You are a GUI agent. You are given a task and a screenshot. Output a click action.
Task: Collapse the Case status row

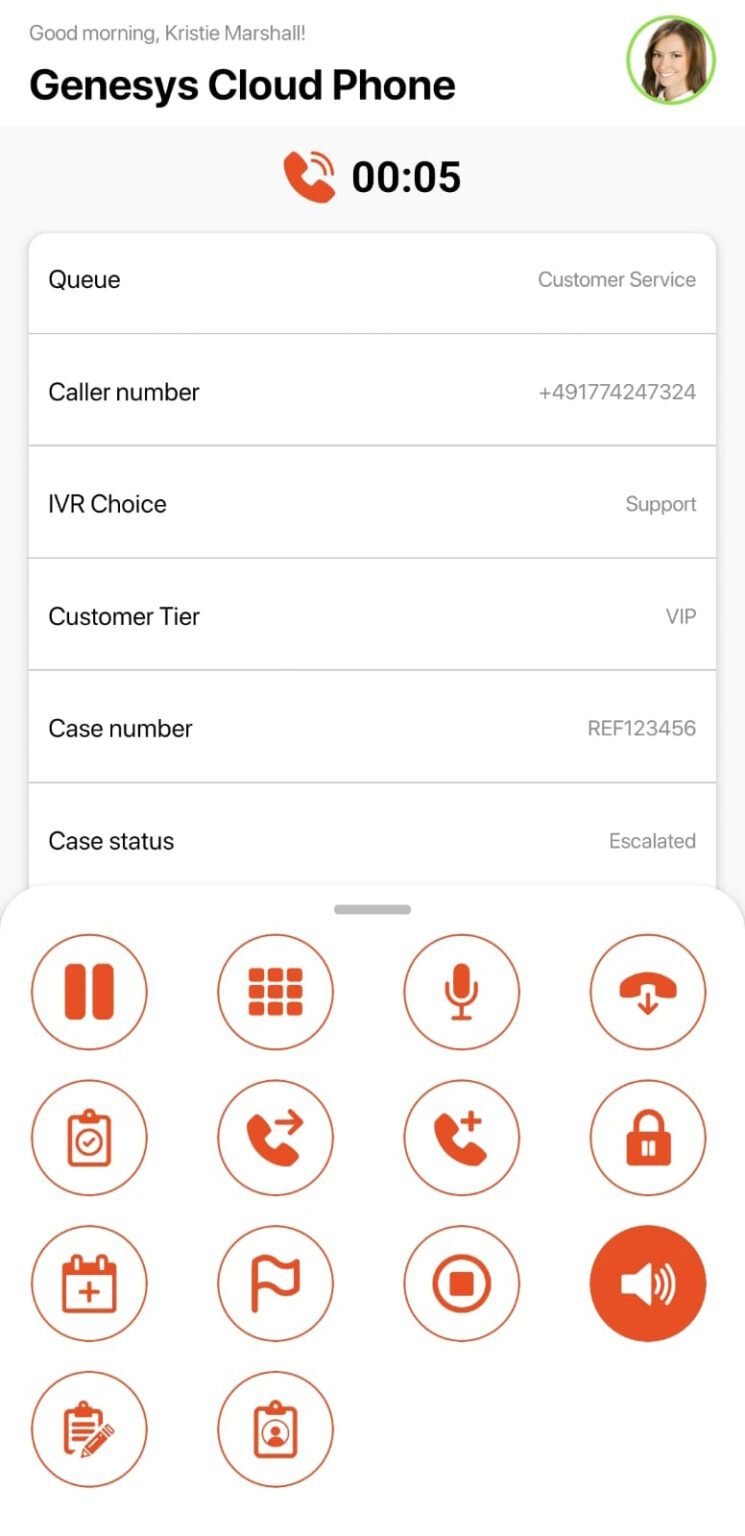click(x=372, y=841)
